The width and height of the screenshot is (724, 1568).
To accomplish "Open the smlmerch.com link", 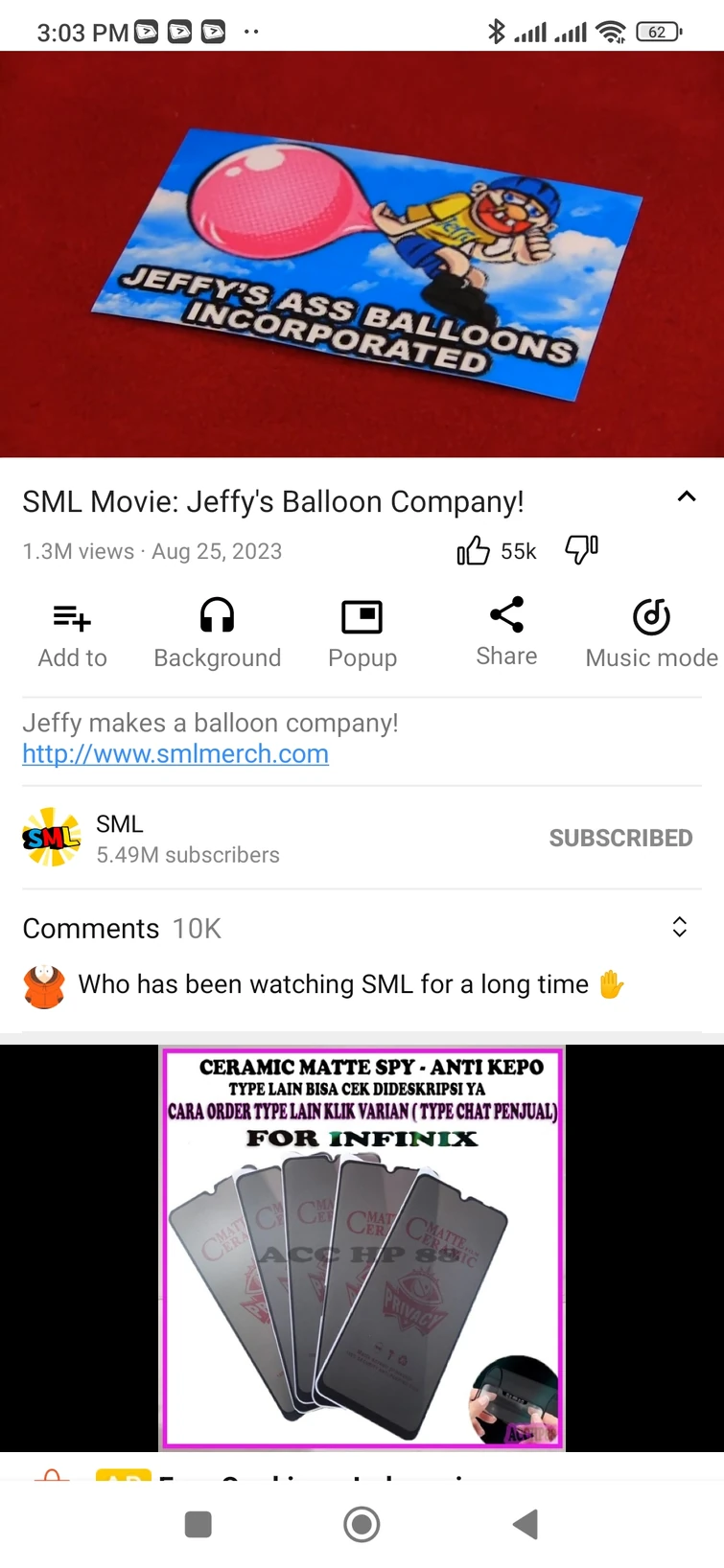I will point(175,754).
